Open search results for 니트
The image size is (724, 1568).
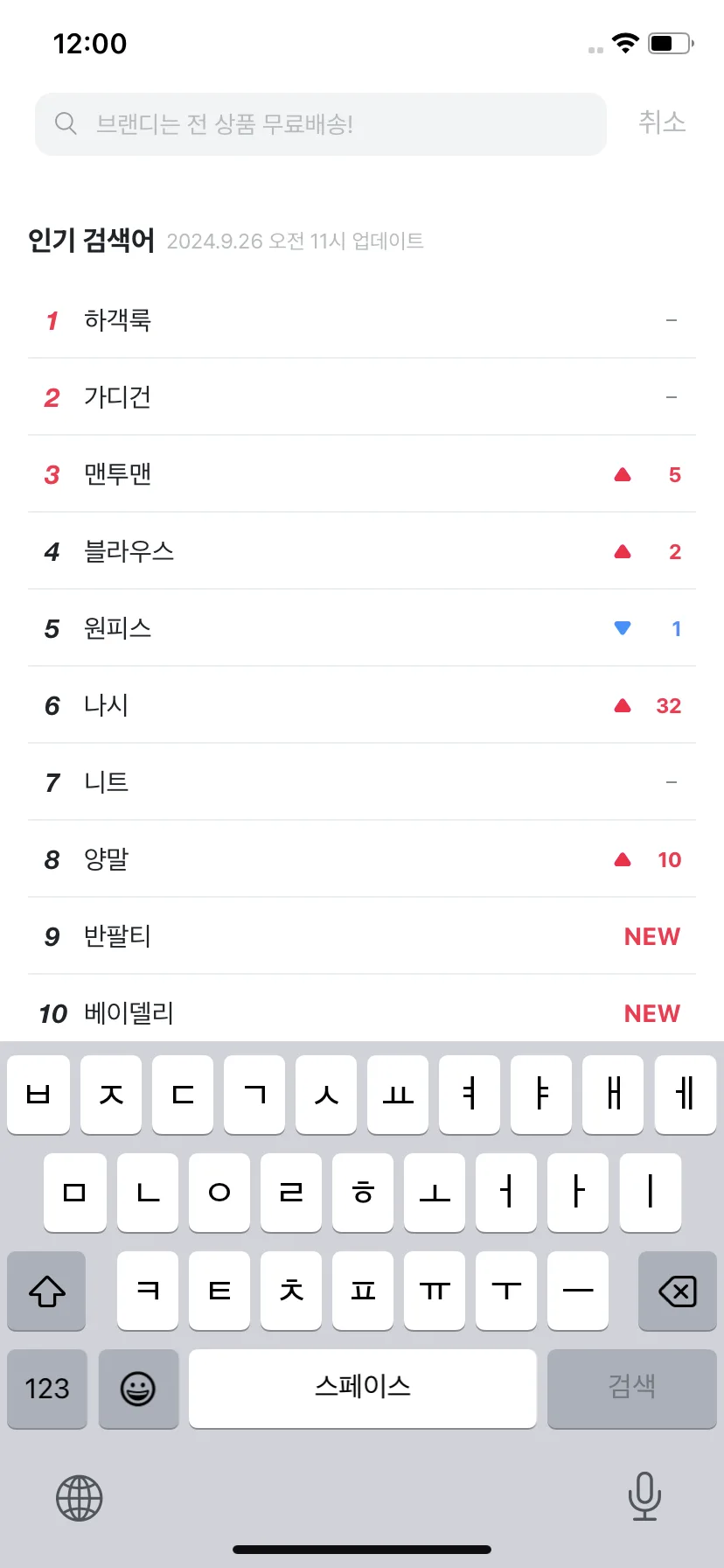click(362, 782)
